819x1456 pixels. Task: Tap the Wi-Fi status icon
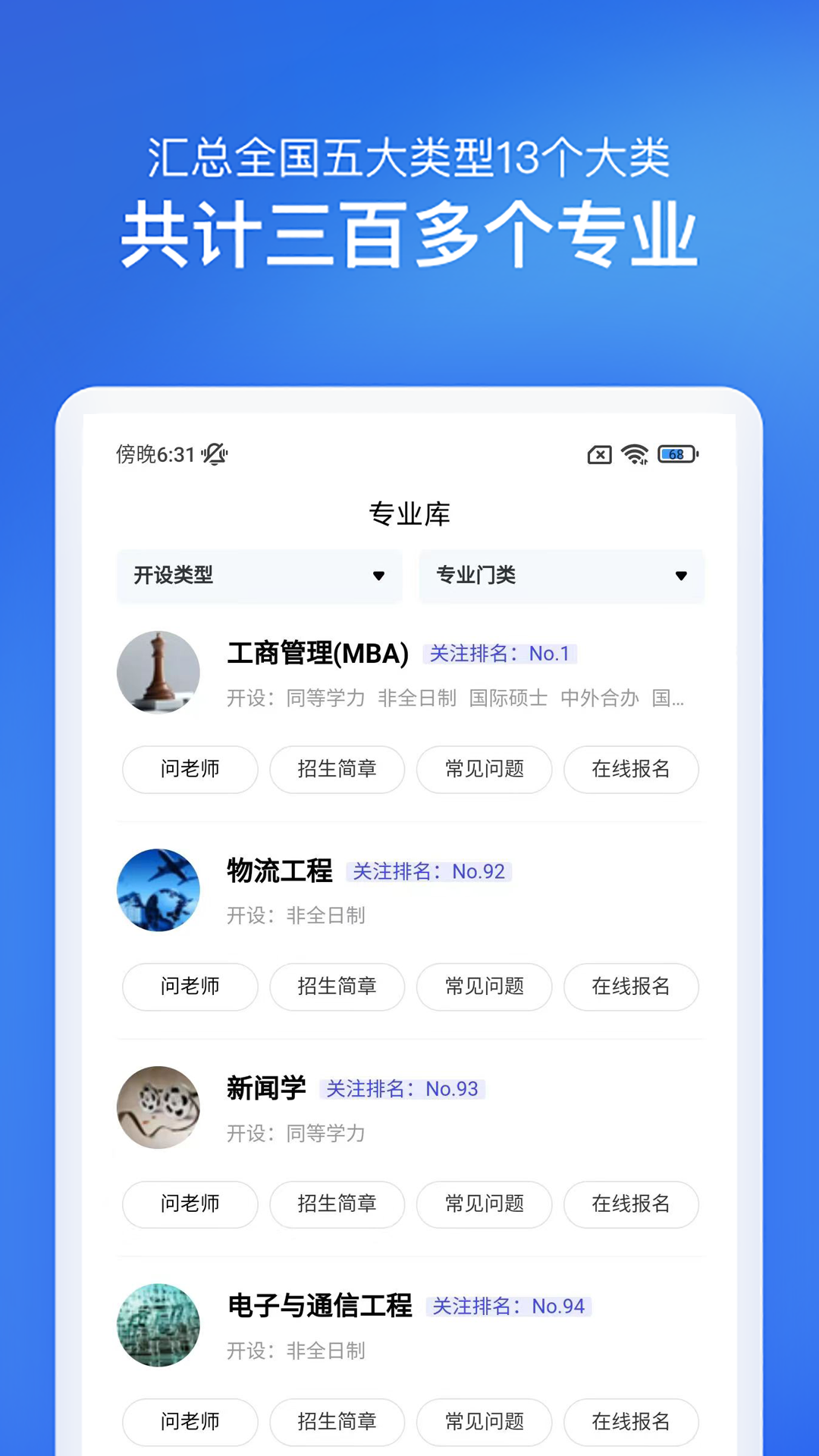tap(634, 454)
